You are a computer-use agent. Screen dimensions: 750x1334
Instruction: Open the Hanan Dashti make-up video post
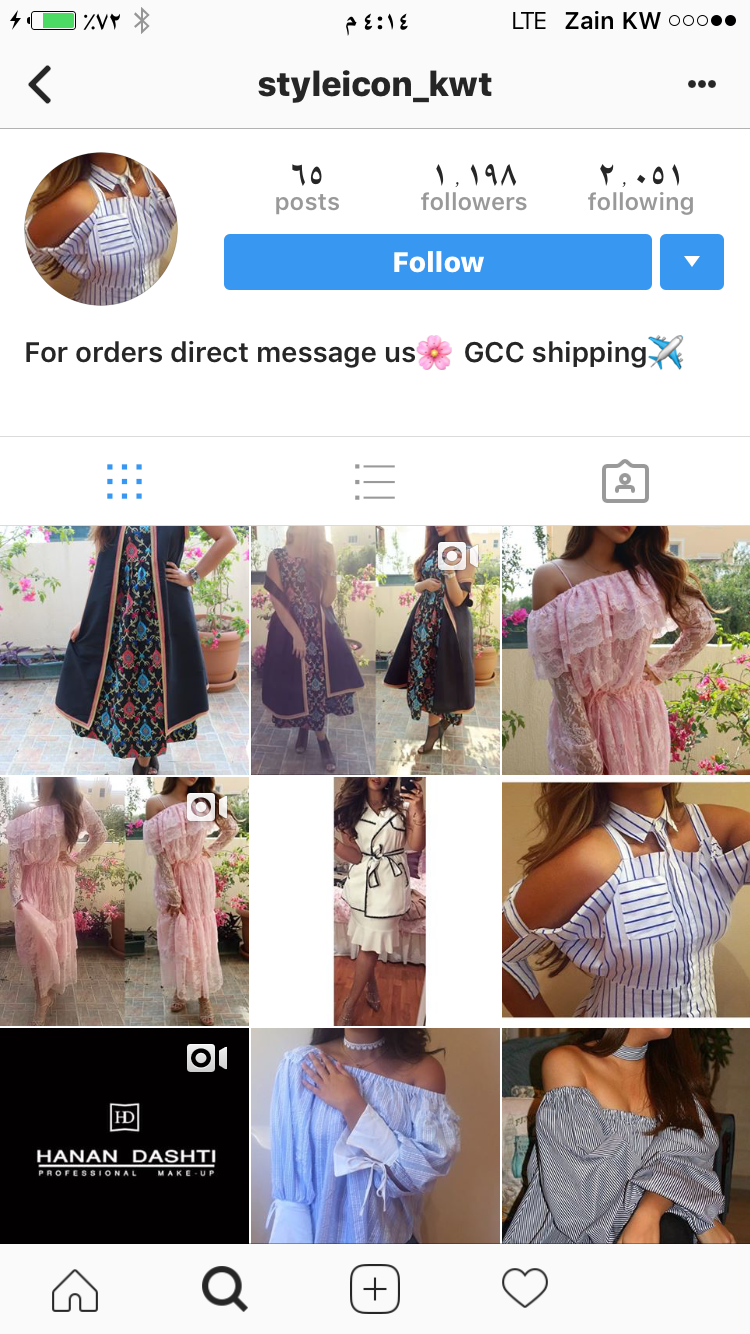pyautogui.click(x=124, y=1135)
